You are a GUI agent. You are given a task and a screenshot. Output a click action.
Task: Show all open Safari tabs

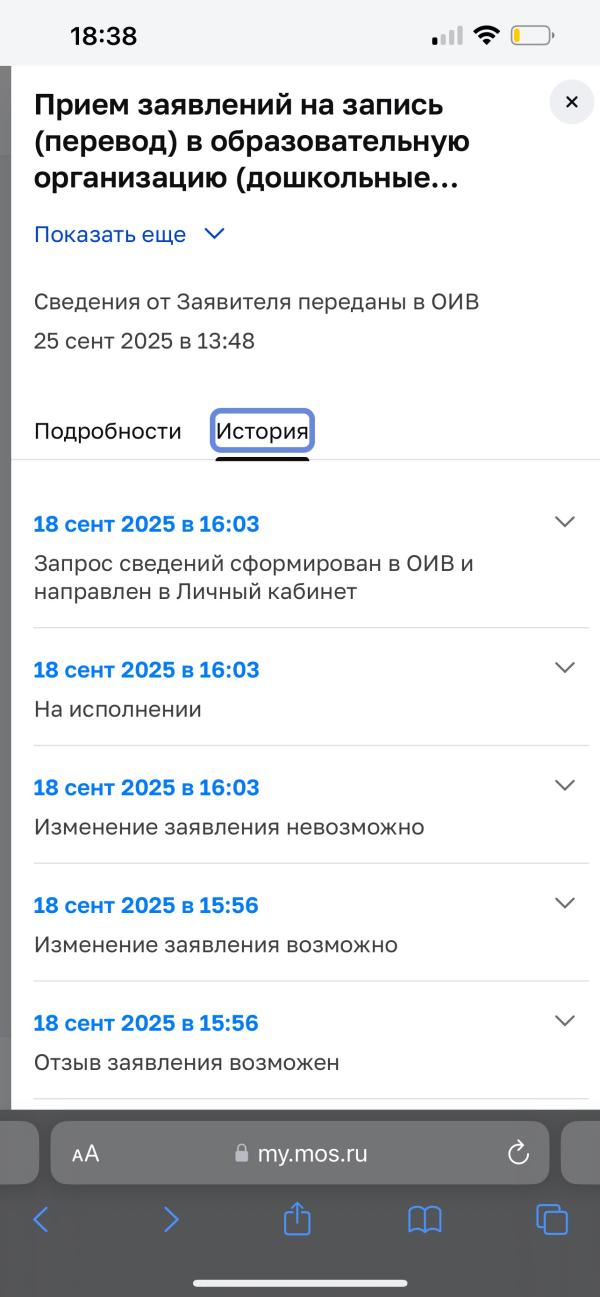pos(552,1219)
